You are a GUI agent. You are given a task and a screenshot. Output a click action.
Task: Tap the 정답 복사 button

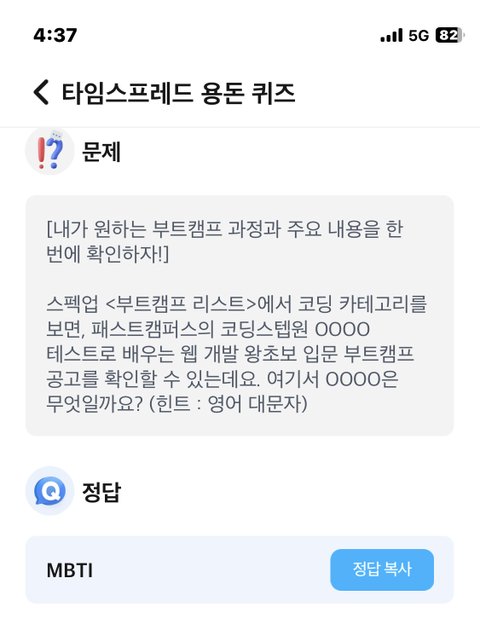pyautogui.click(x=382, y=569)
